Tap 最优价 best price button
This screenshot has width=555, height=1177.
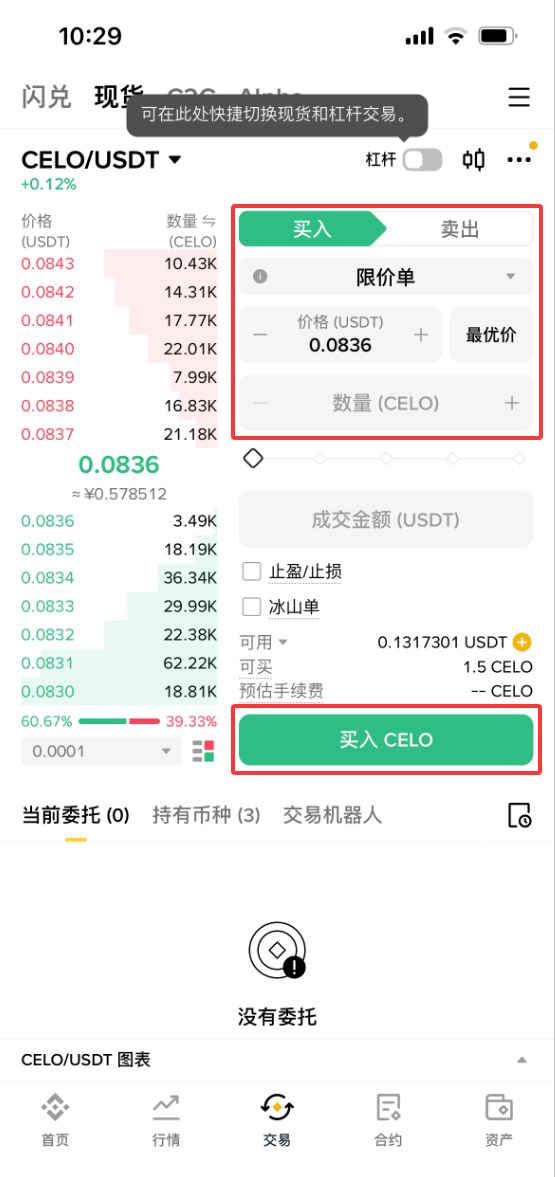point(491,335)
